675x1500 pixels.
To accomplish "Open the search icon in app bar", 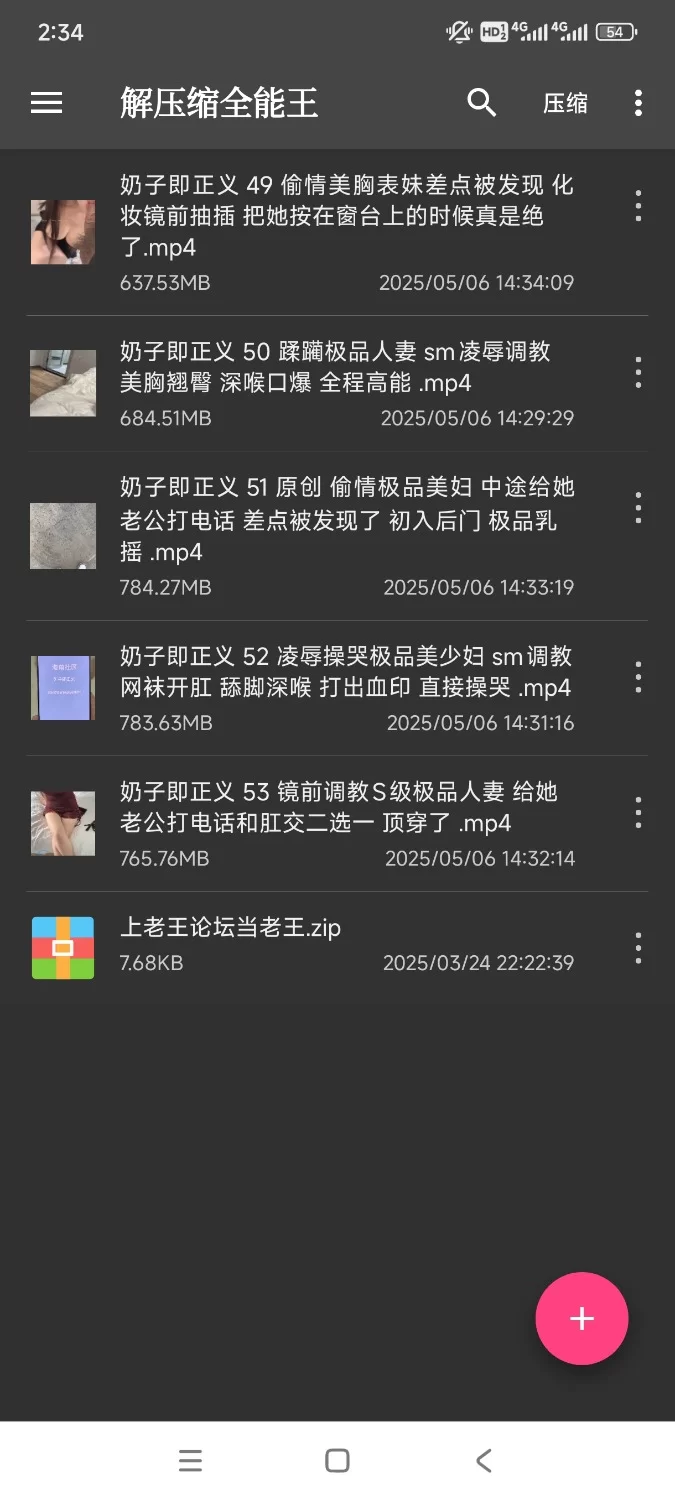I will point(482,103).
